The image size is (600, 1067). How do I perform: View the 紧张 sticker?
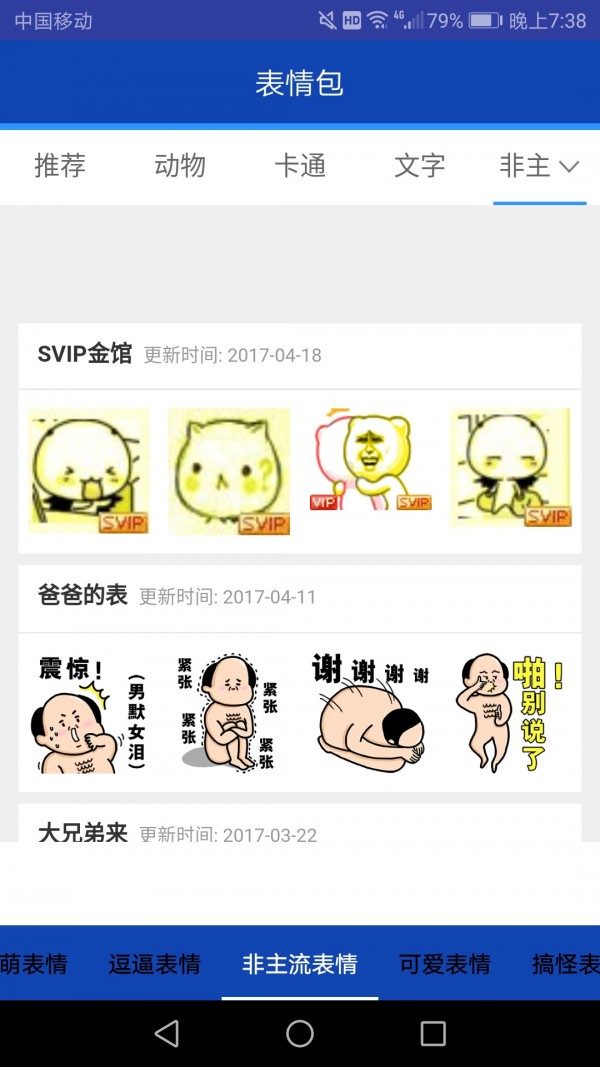point(229,713)
